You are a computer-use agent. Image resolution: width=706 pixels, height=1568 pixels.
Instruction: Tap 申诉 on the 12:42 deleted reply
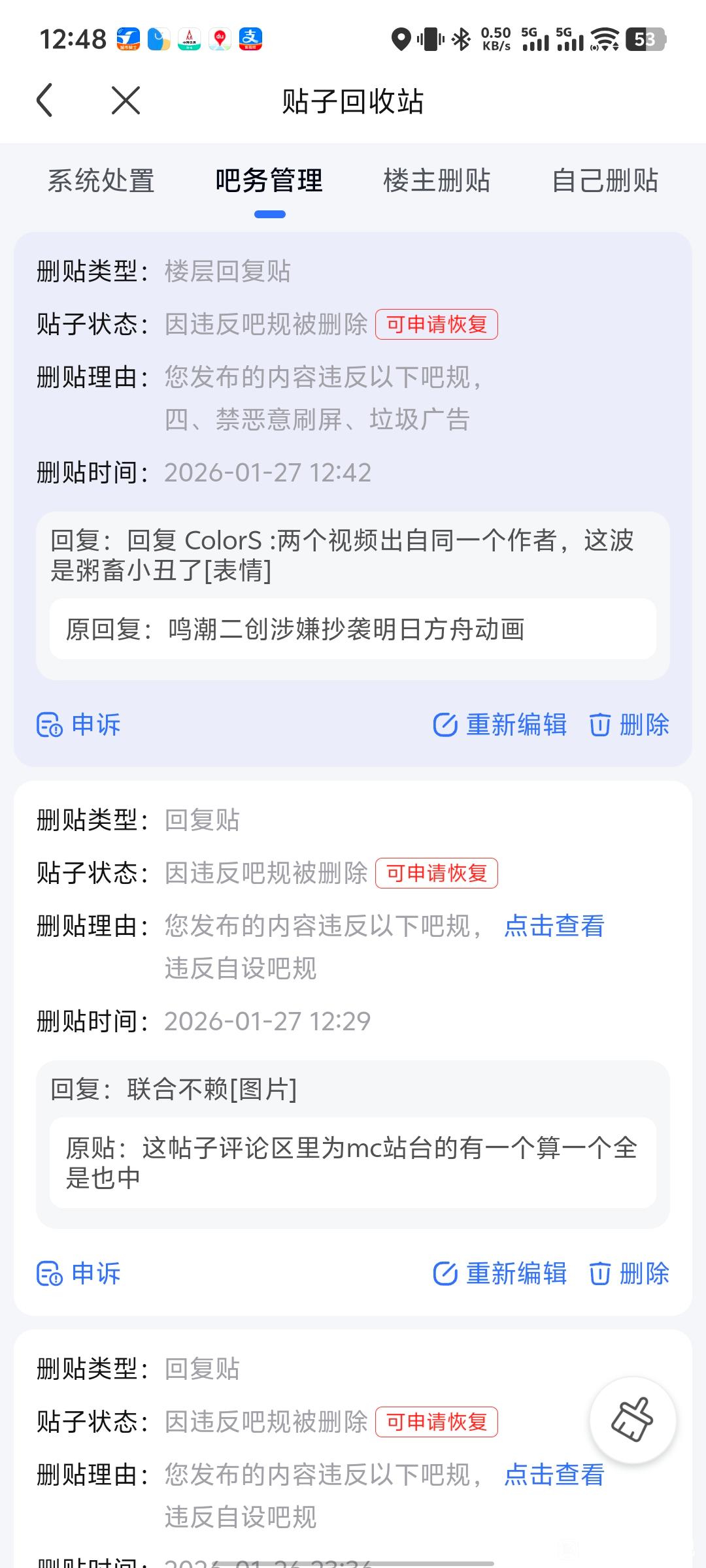coord(79,725)
